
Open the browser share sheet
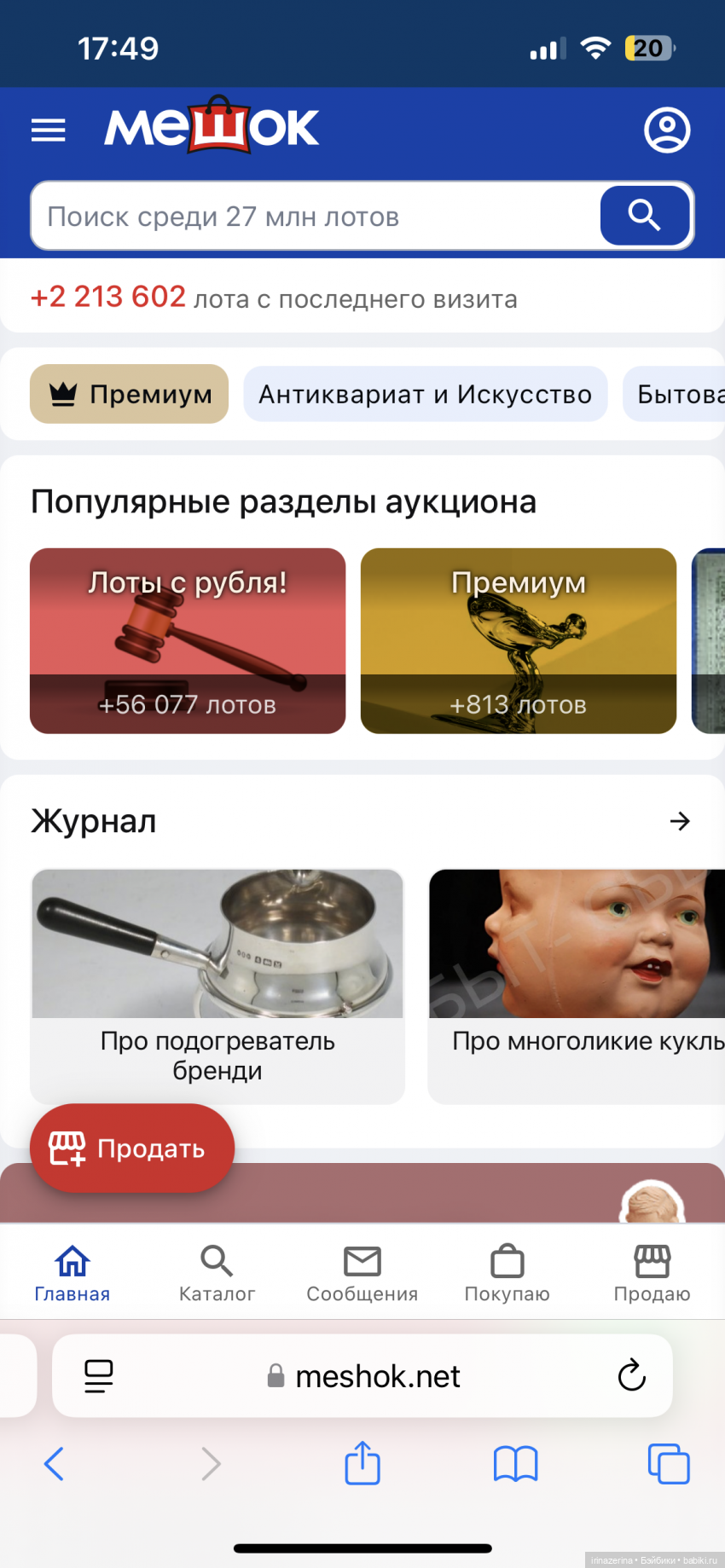click(362, 1463)
